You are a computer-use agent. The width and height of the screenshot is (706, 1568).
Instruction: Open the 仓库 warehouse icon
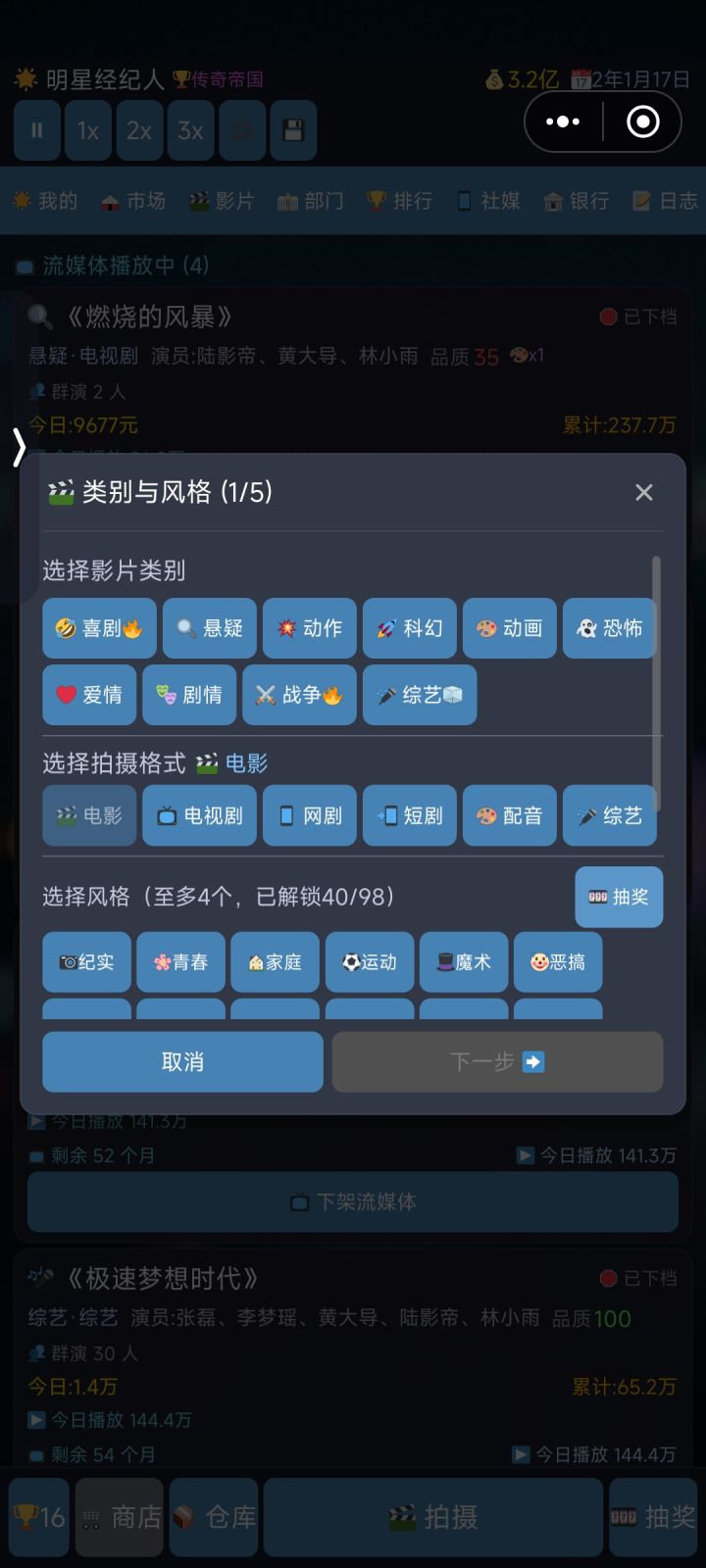coord(213,1517)
